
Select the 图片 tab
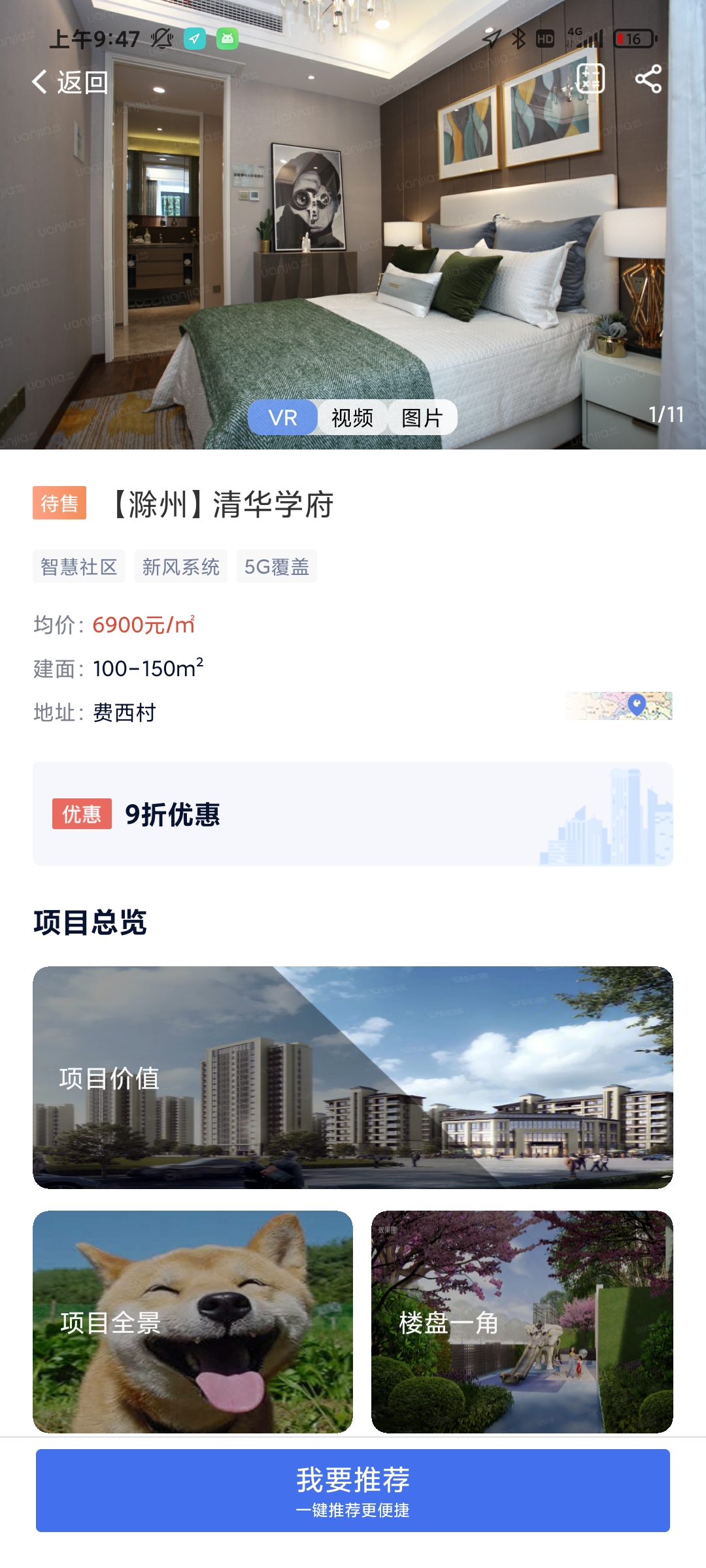[x=422, y=417]
